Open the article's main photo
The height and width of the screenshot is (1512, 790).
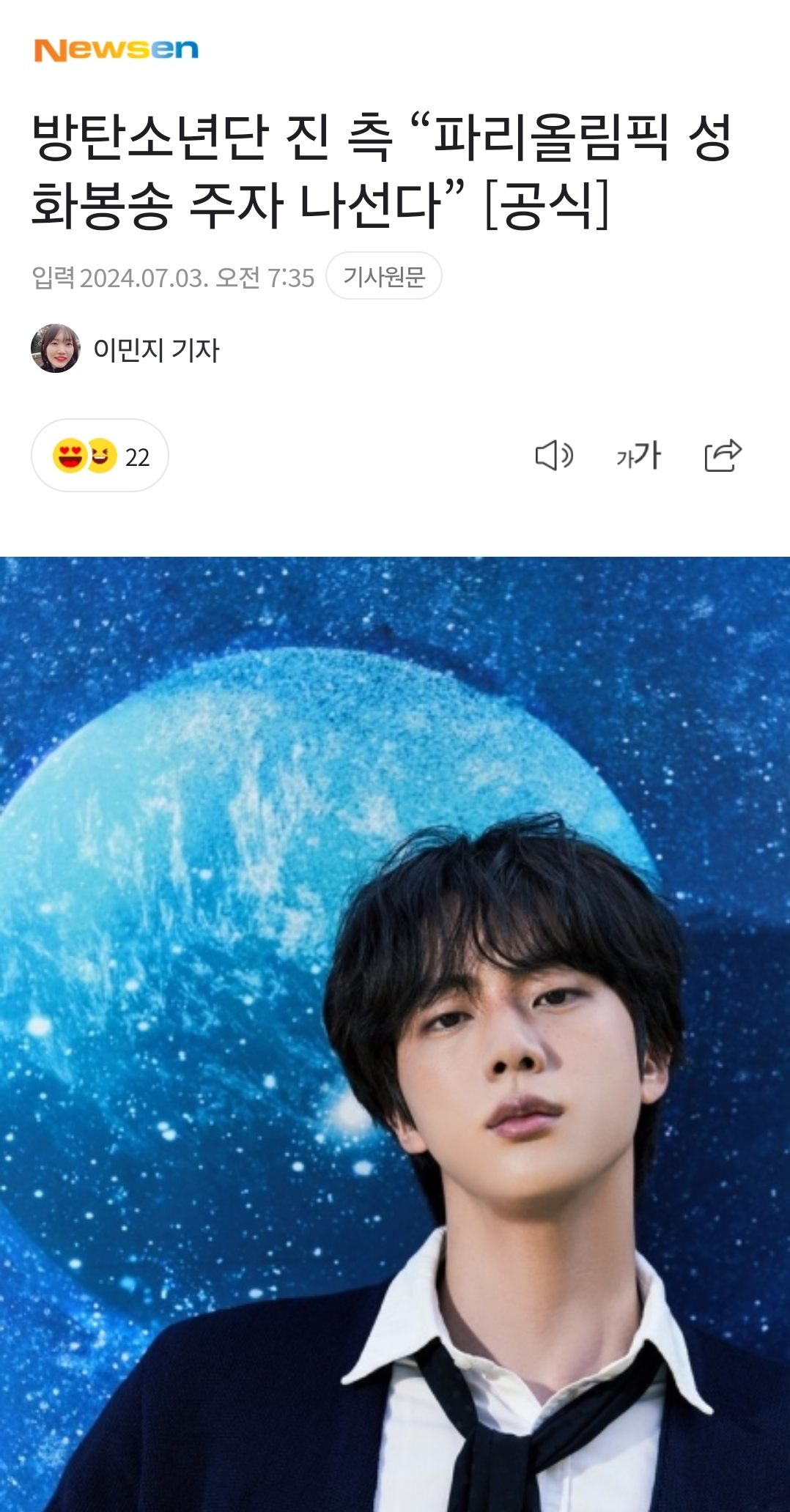tap(395, 1033)
